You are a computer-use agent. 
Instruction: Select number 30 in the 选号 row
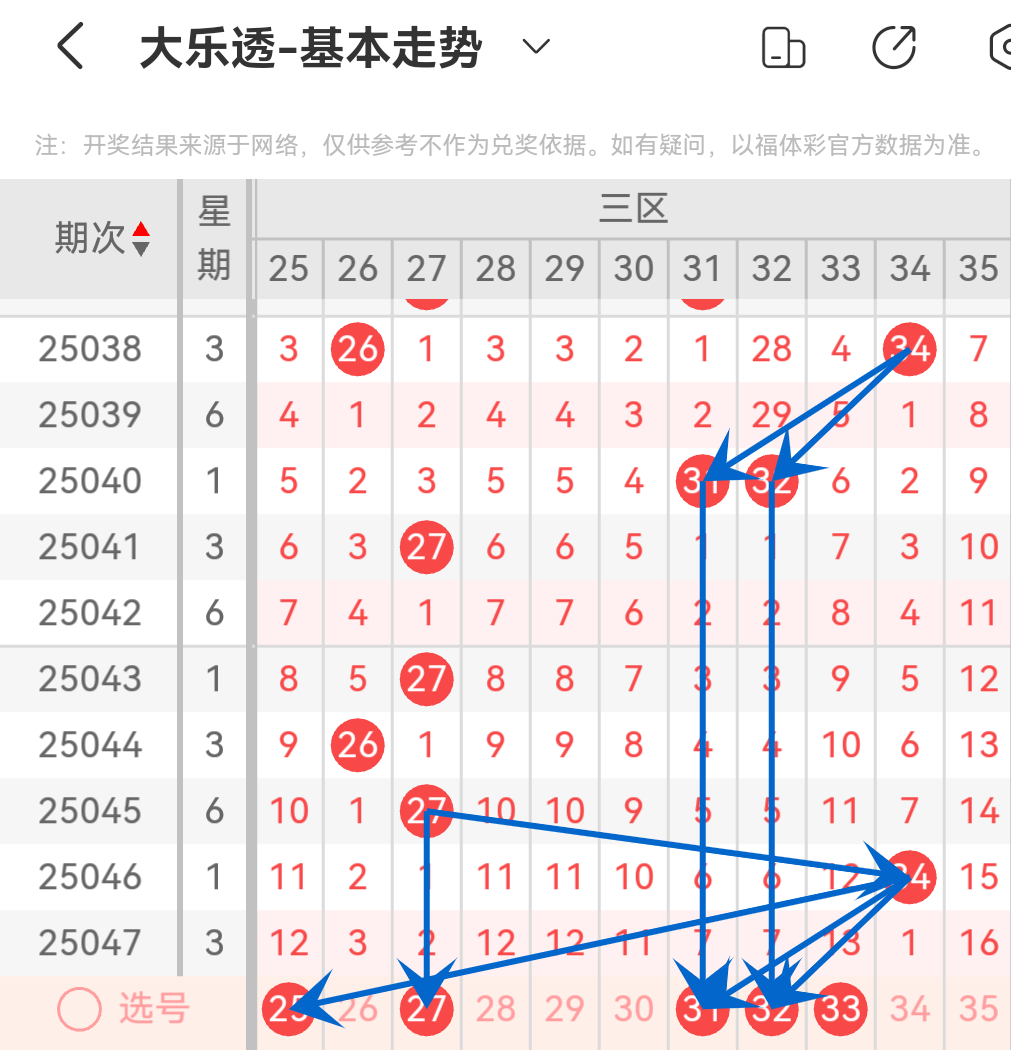coord(634,1009)
